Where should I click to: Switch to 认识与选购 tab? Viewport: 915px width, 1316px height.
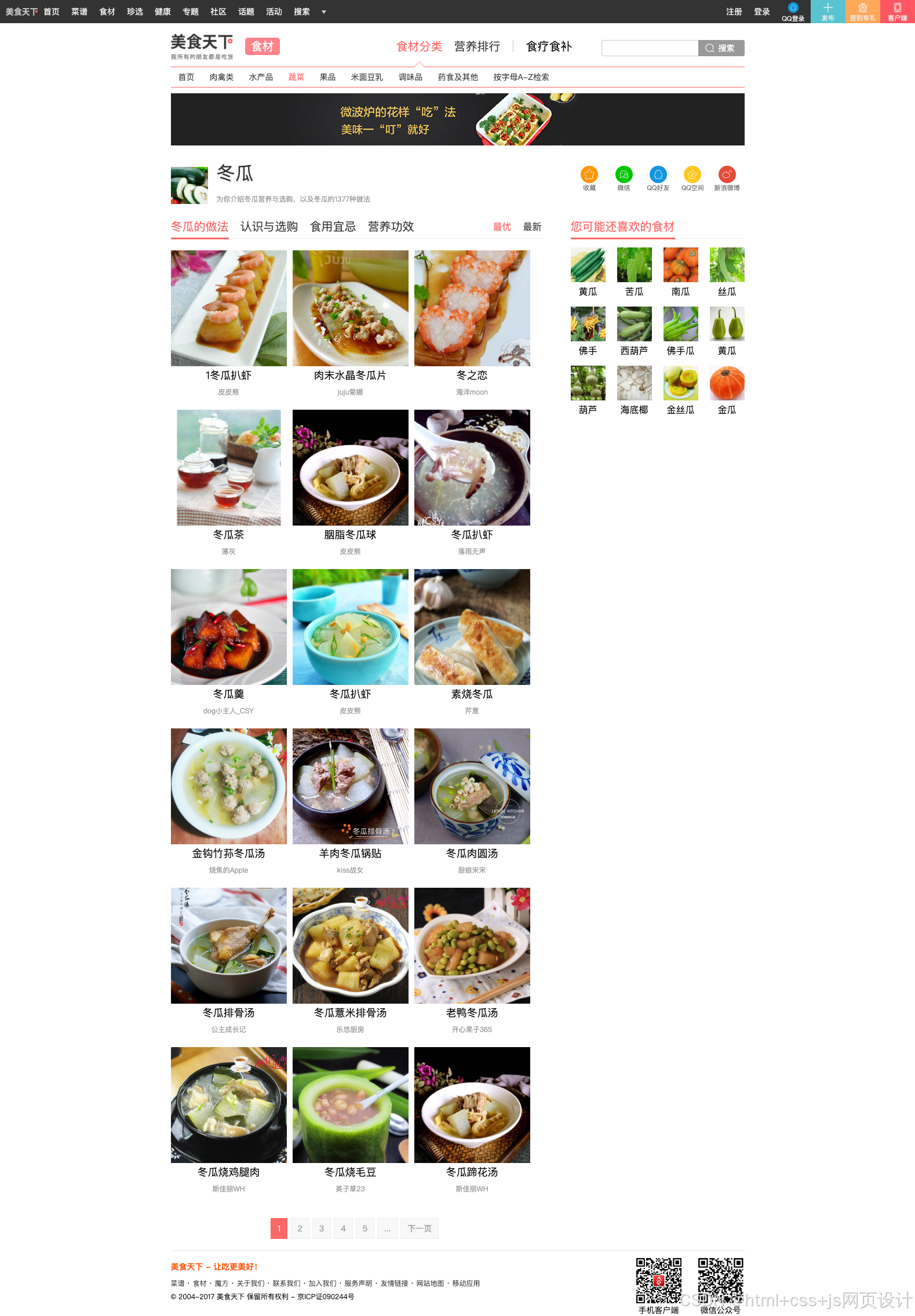click(269, 227)
